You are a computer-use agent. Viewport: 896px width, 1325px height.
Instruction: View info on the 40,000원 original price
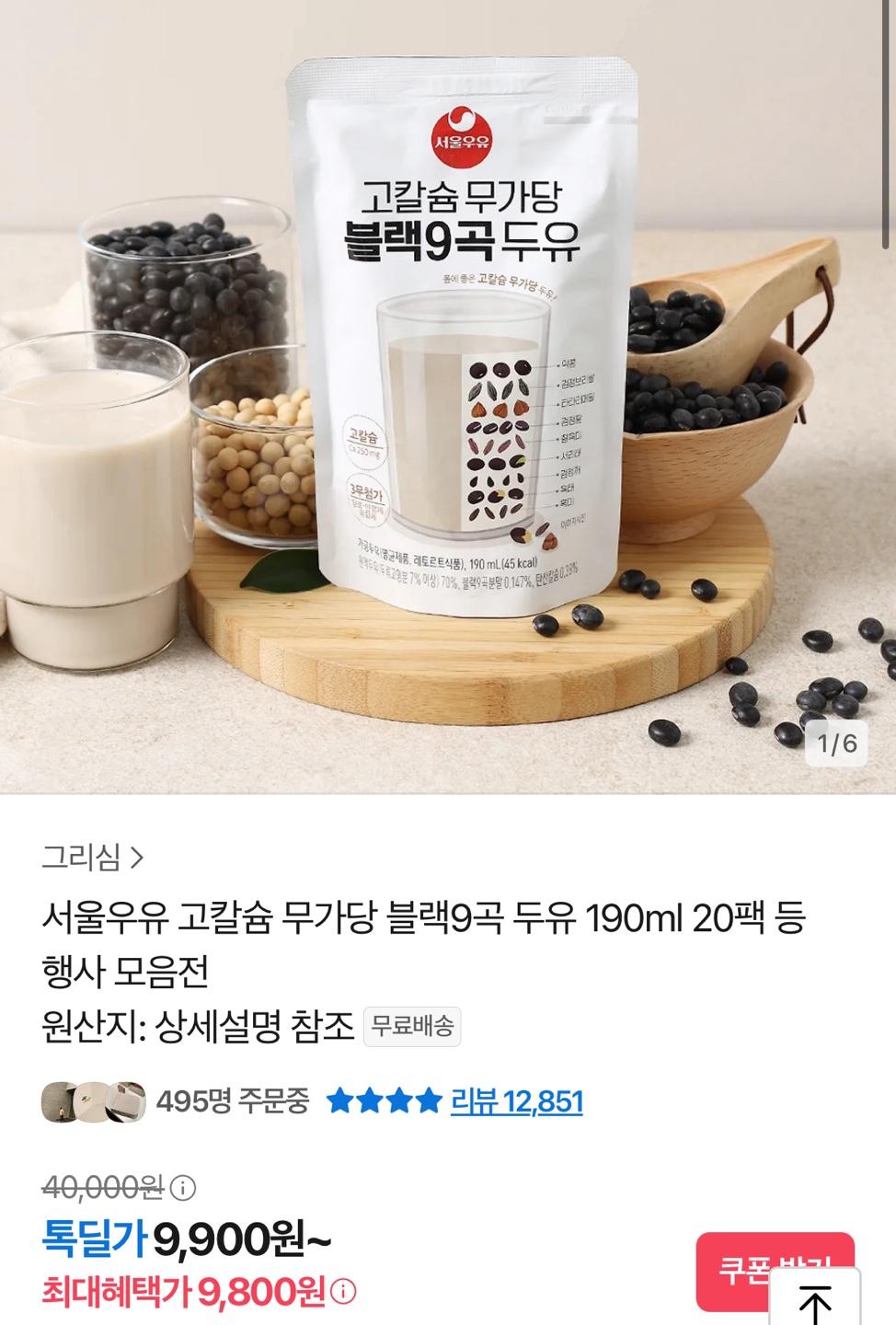click(x=183, y=1188)
